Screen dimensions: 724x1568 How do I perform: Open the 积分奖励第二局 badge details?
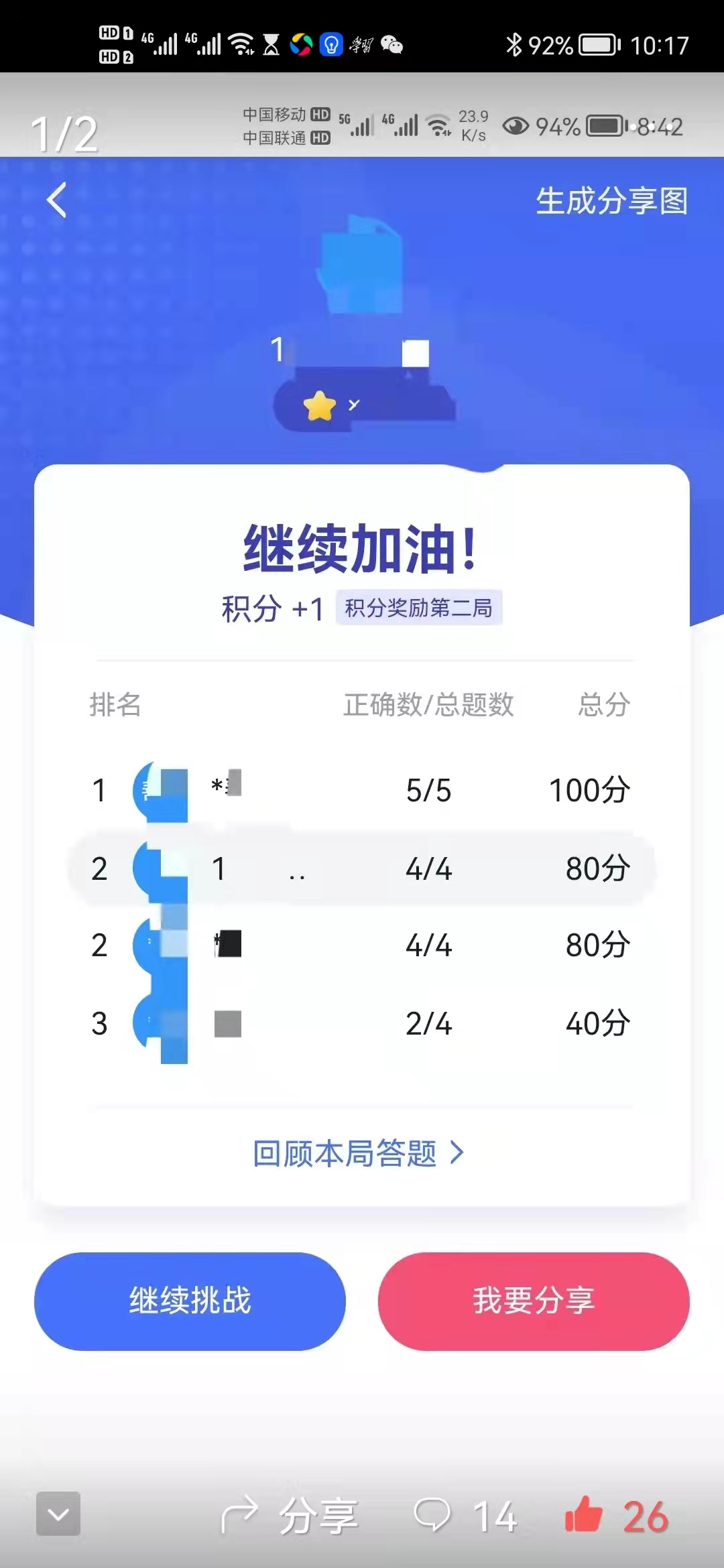coord(419,608)
